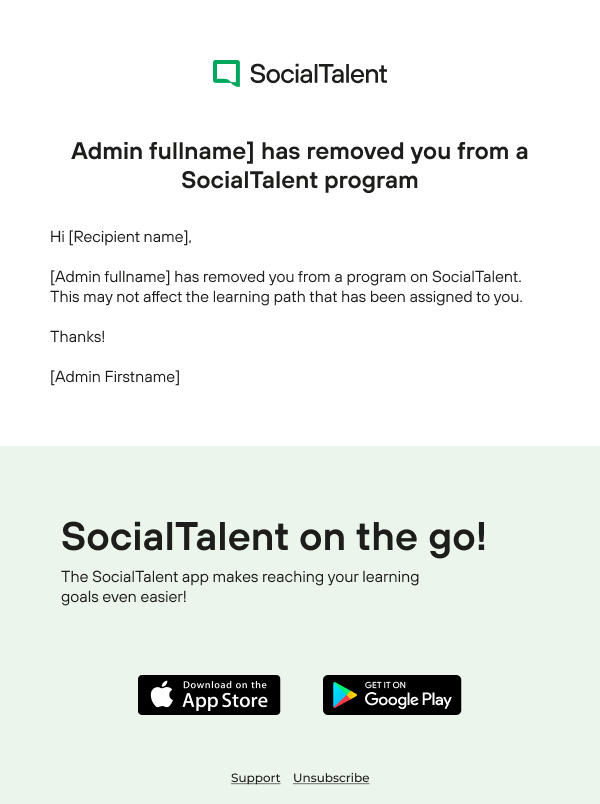This screenshot has width=600, height=804.
Task: Open the Support link
Action: [255, 778]
